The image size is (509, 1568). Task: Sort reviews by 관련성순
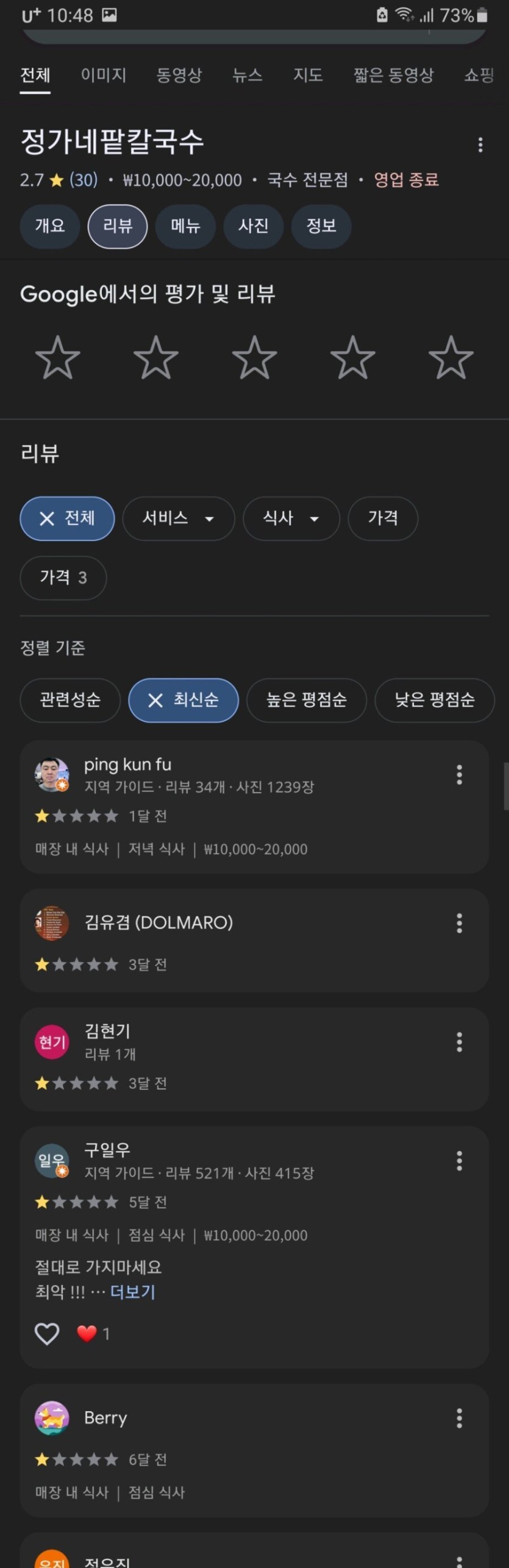pyautogui.click(x=70, y=700)
